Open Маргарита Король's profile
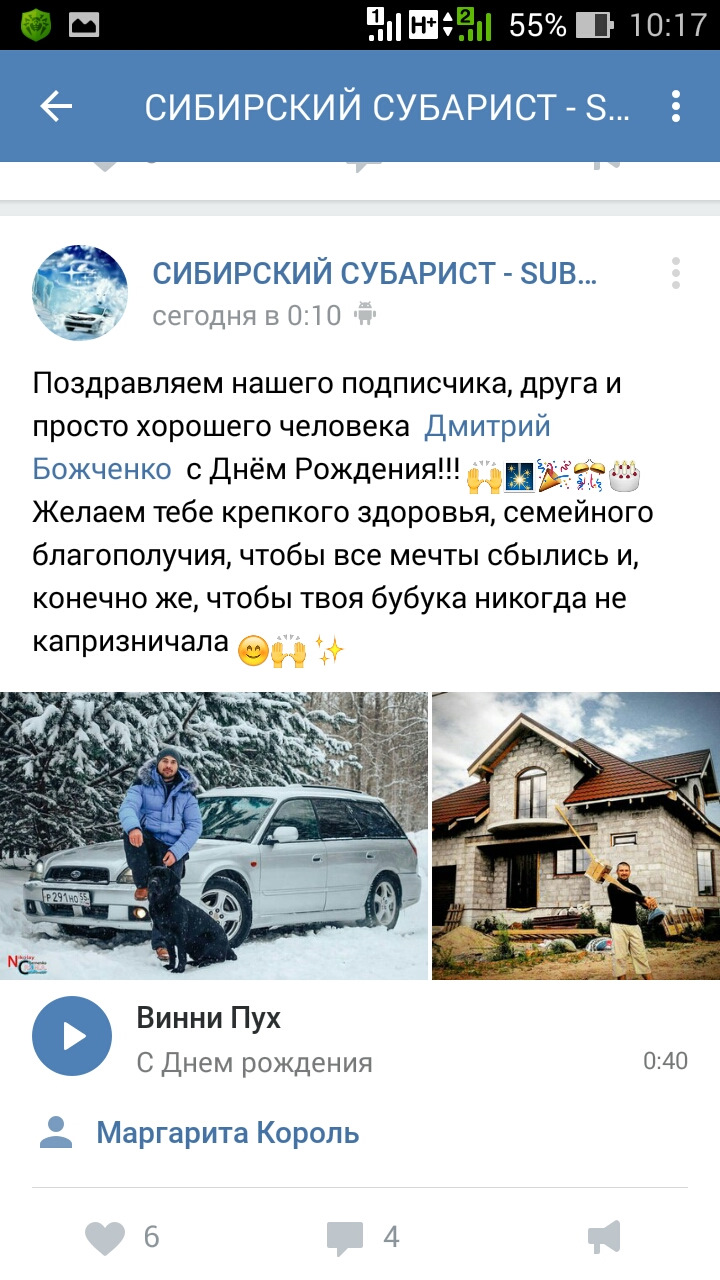Image resolution: width=720 pixels, height=1280 pixels. 227,1133
